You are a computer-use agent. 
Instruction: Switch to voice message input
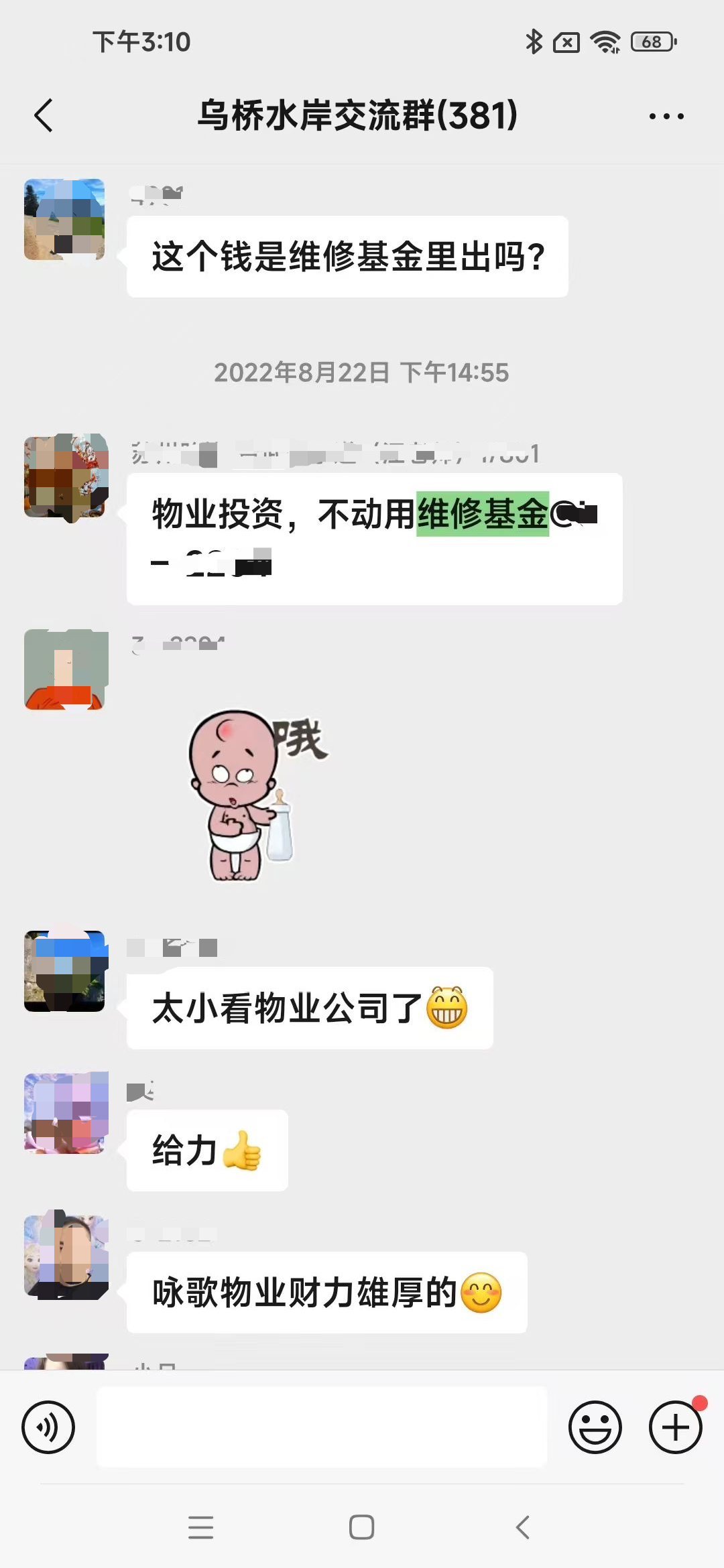48,1427
